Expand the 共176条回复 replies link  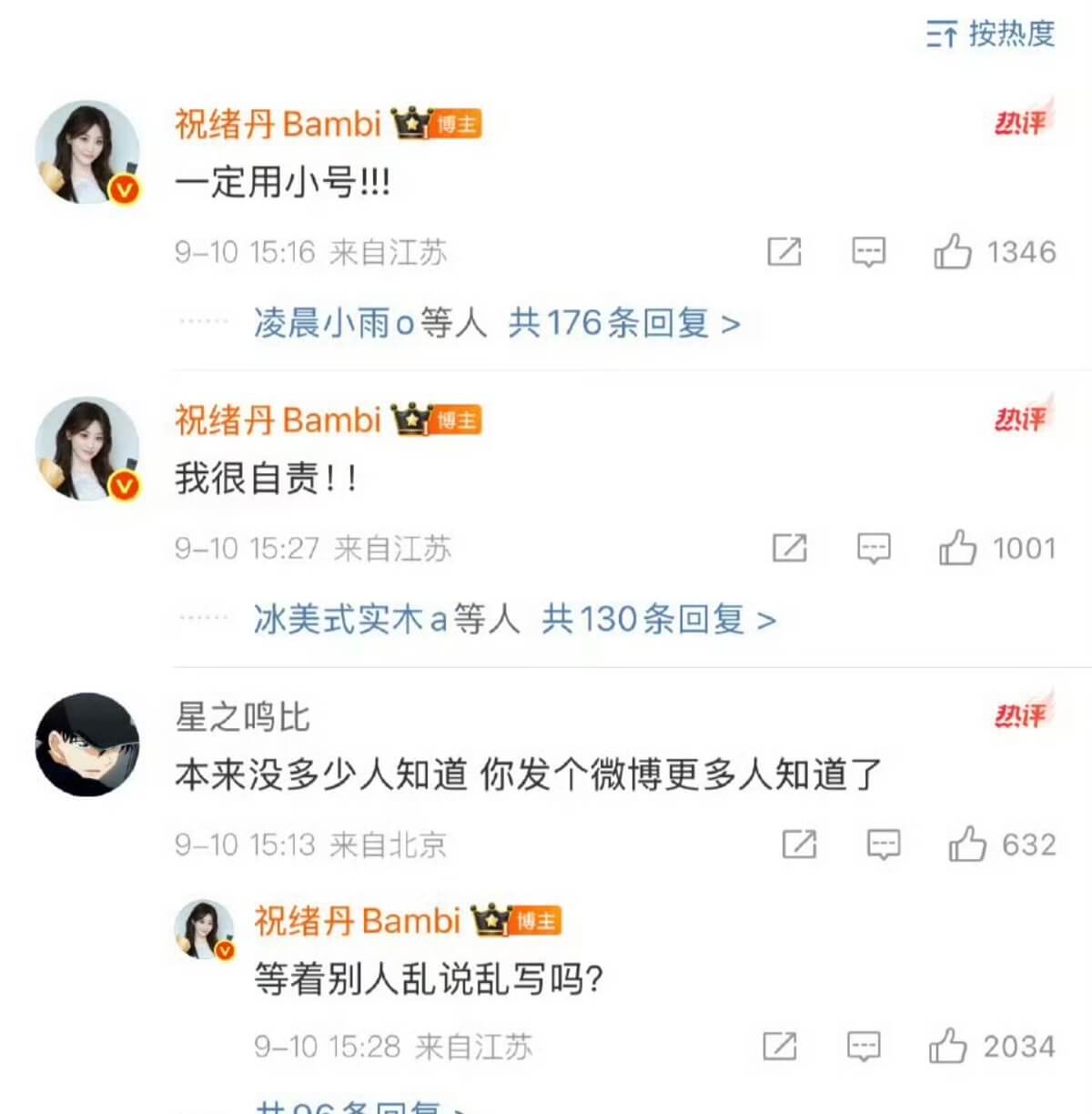pos(623,323)
